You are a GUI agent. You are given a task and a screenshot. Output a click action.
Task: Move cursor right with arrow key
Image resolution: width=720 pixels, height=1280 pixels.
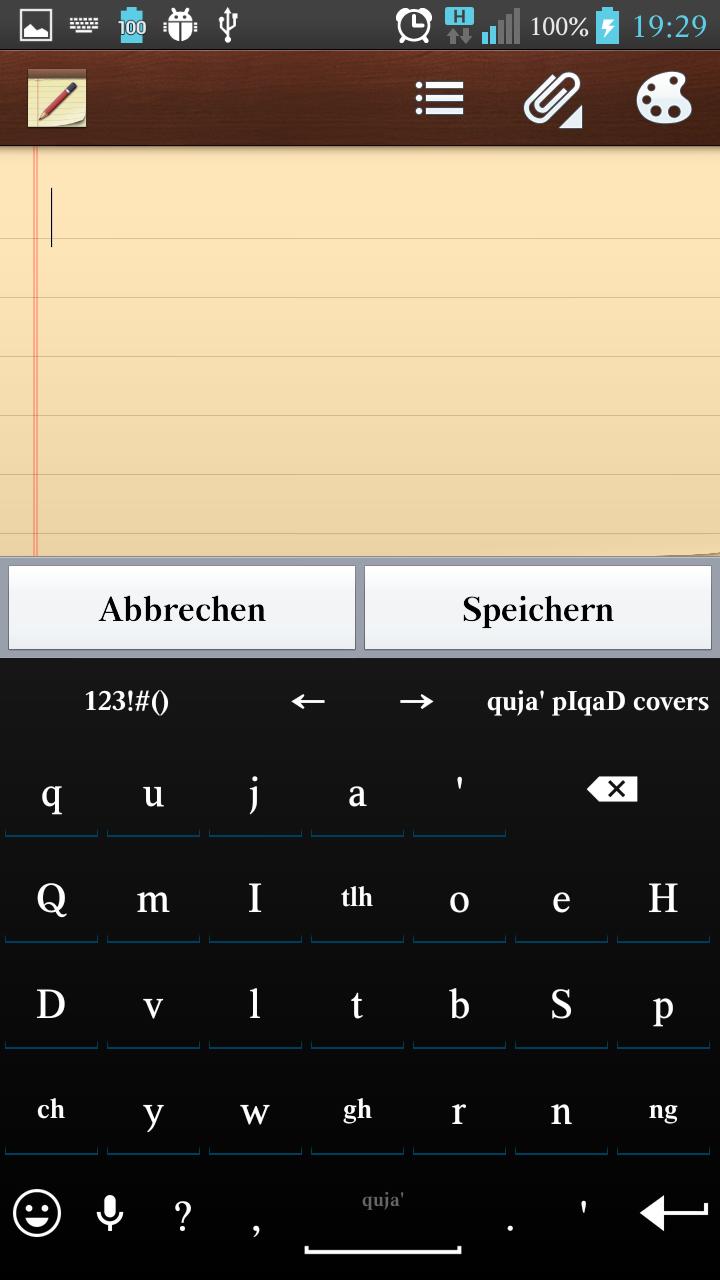click(416, 701)
